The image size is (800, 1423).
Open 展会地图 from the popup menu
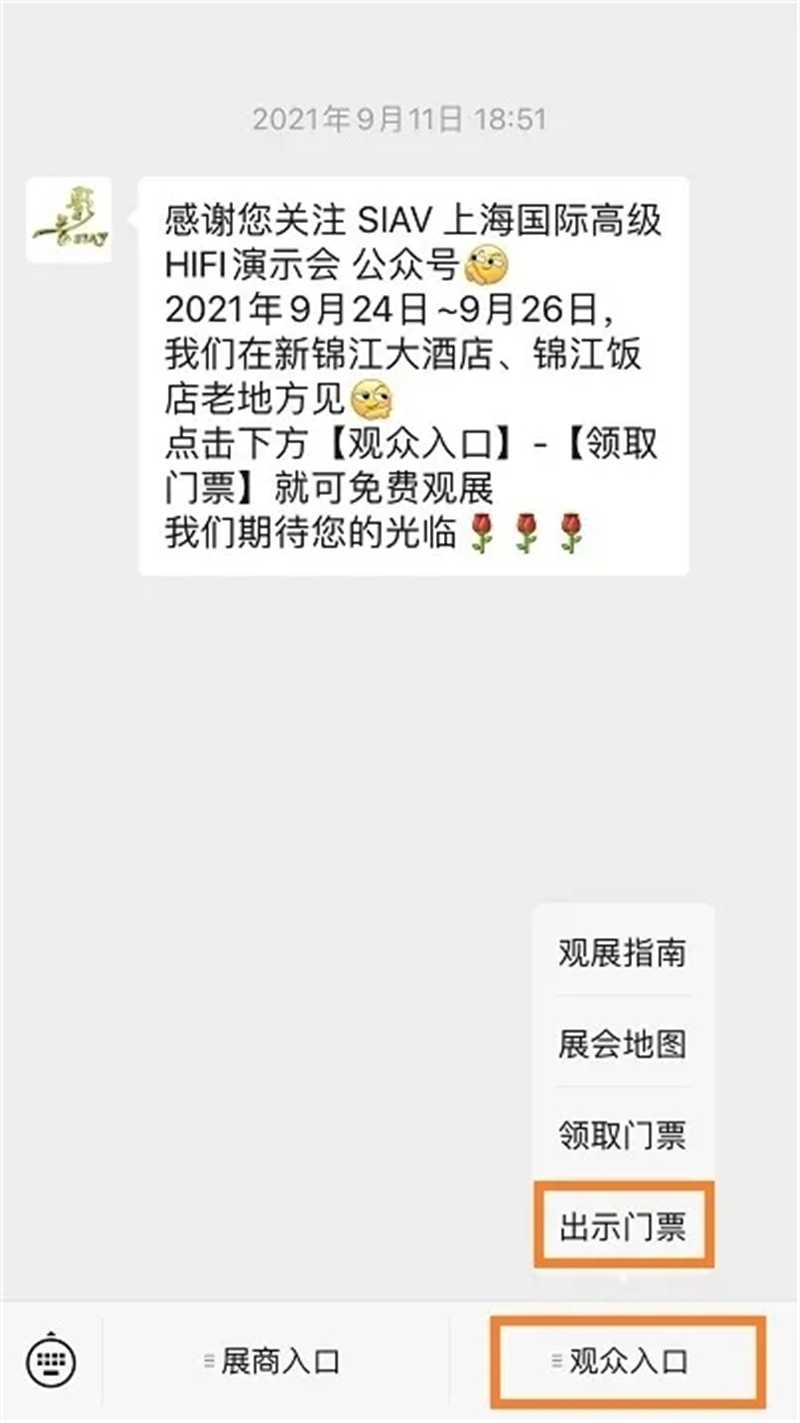point(622,1045)
